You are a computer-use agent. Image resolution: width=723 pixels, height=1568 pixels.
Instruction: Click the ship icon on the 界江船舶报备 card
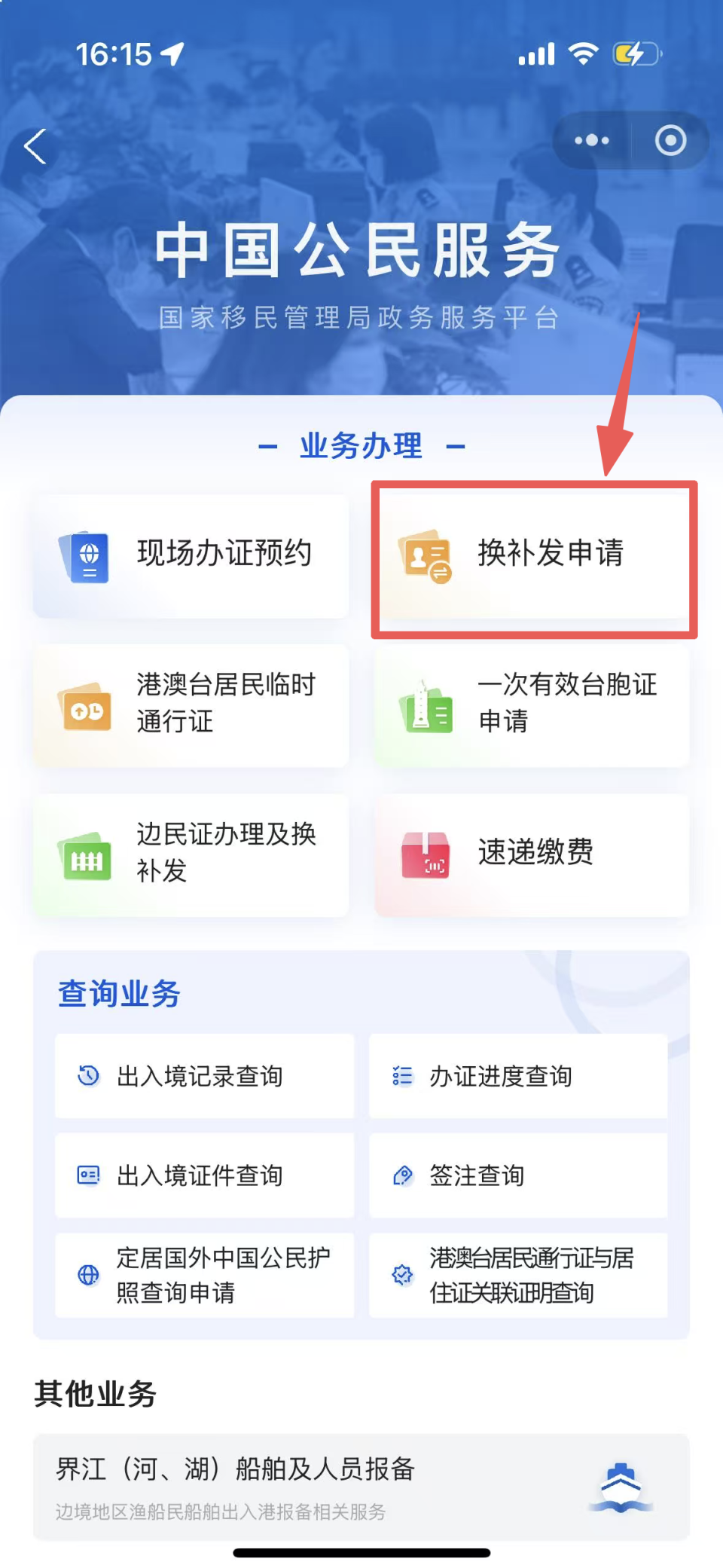622,1484
